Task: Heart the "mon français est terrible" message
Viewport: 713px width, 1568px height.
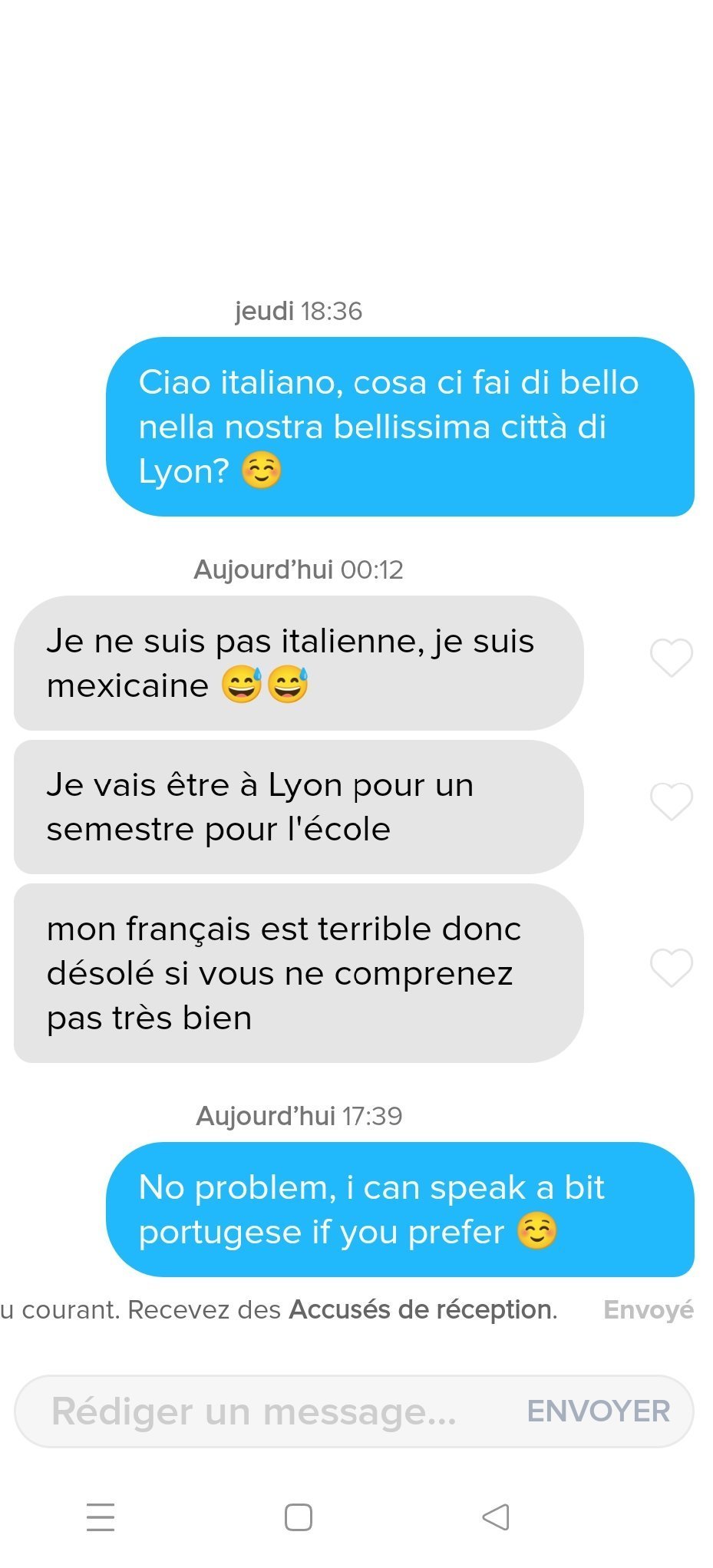Action: coord(671,967)
